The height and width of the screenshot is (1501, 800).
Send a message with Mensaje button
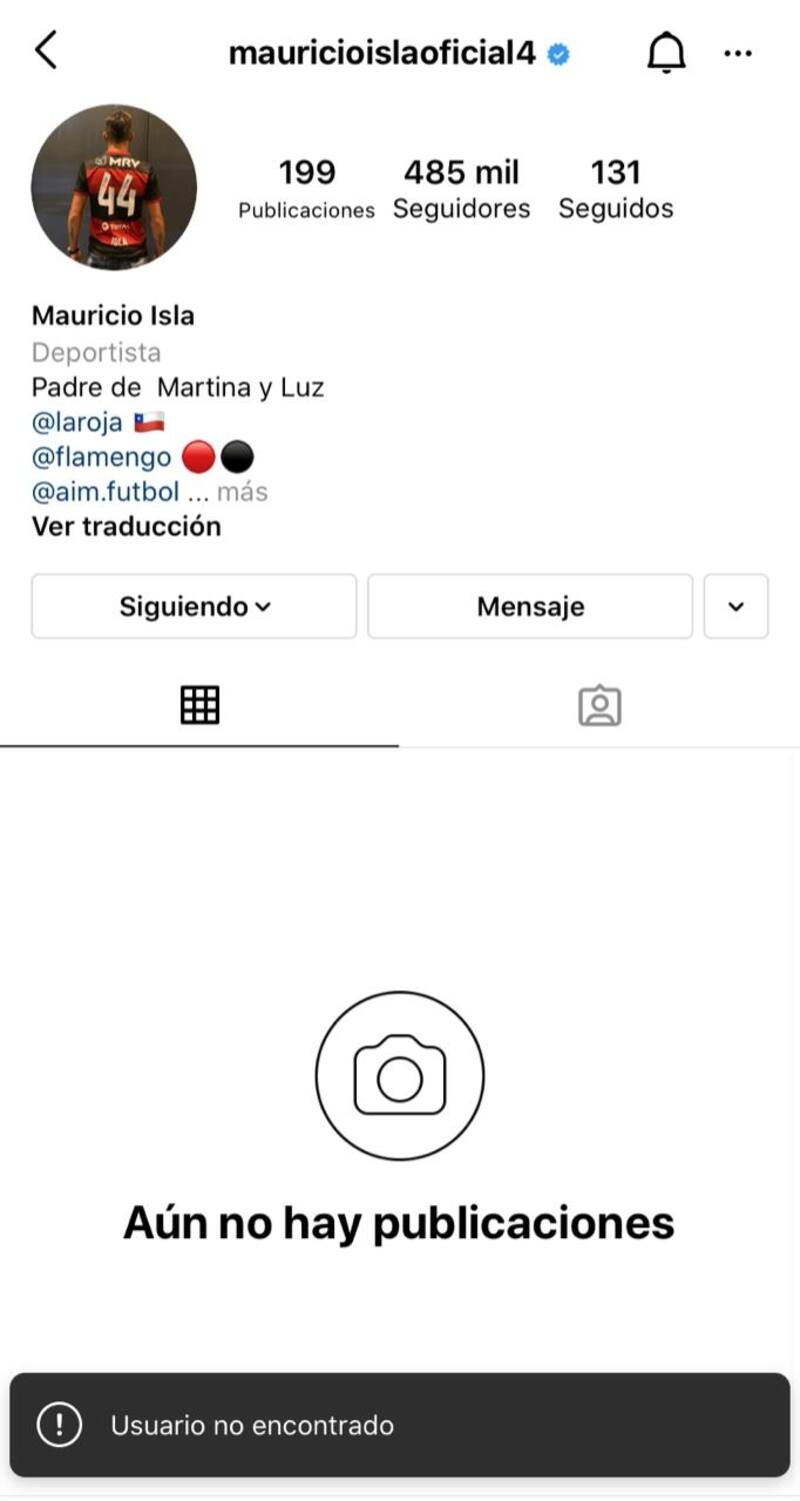pos(530,606)
